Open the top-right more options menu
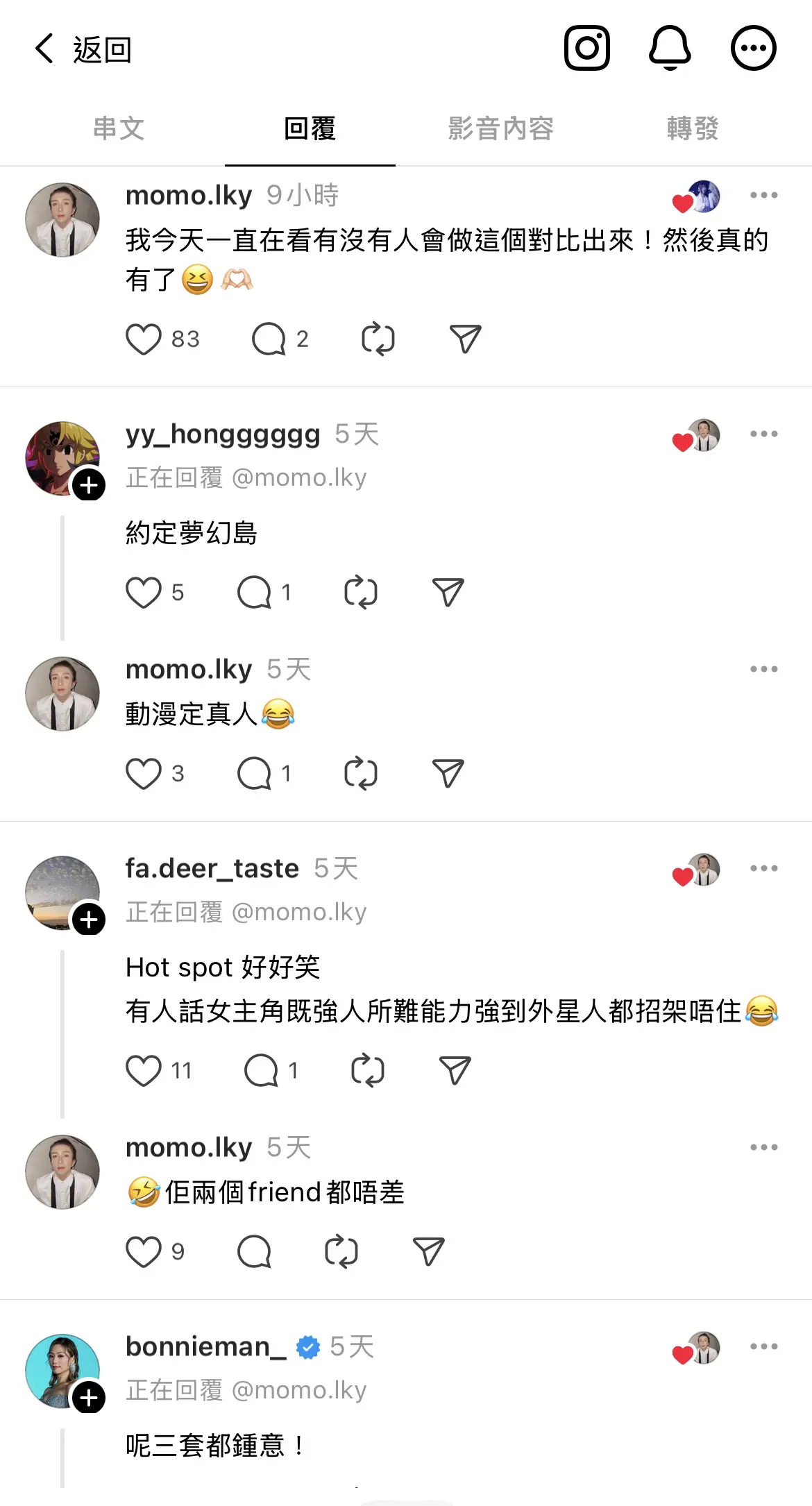The width and height of the screenshot is (812, 1506). pos(754,47)
